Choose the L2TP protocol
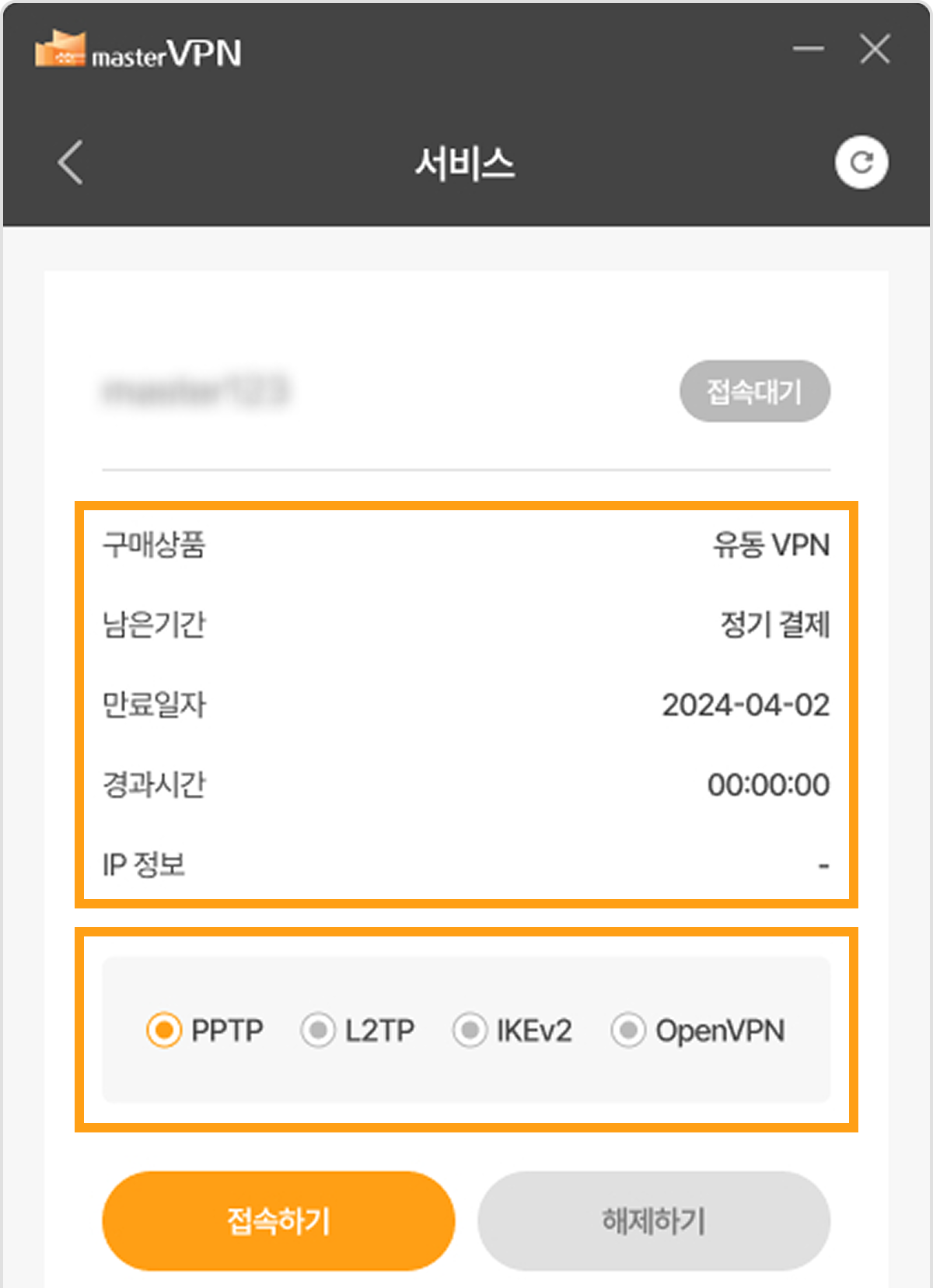This screenshot has width=933, height=1288. [318, 1031]
